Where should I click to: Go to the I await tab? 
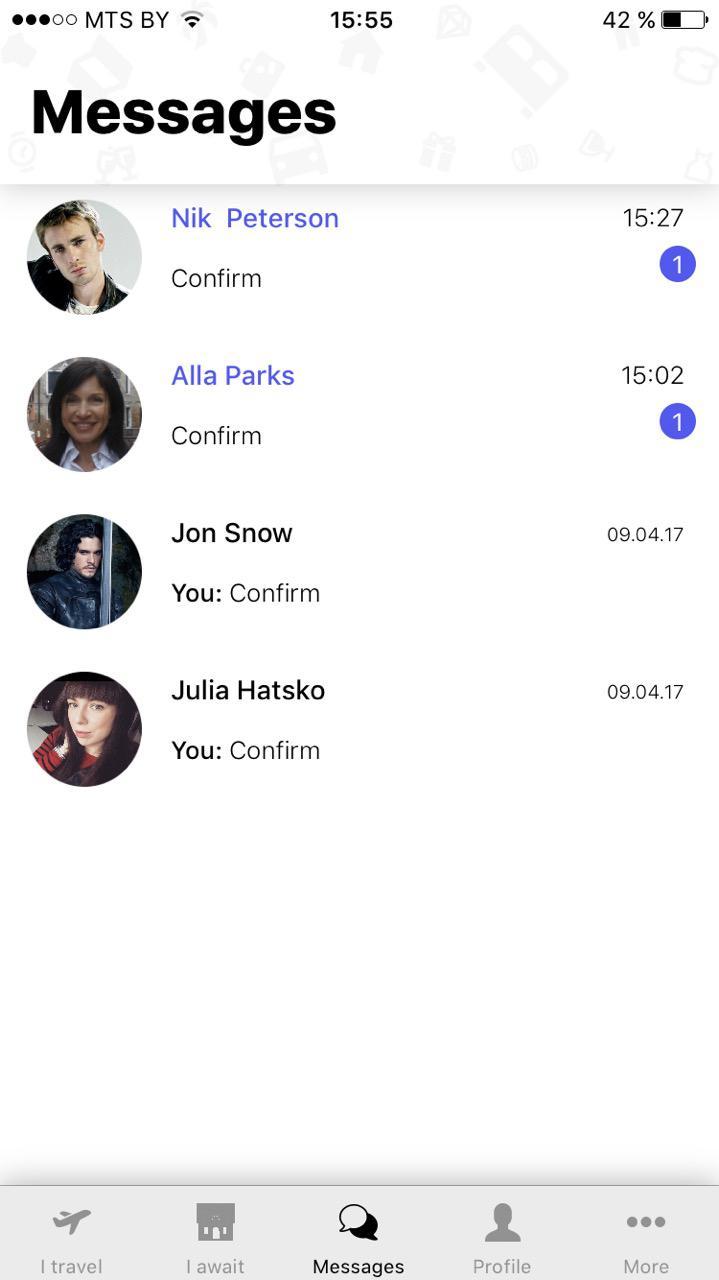pos(215,1236)
